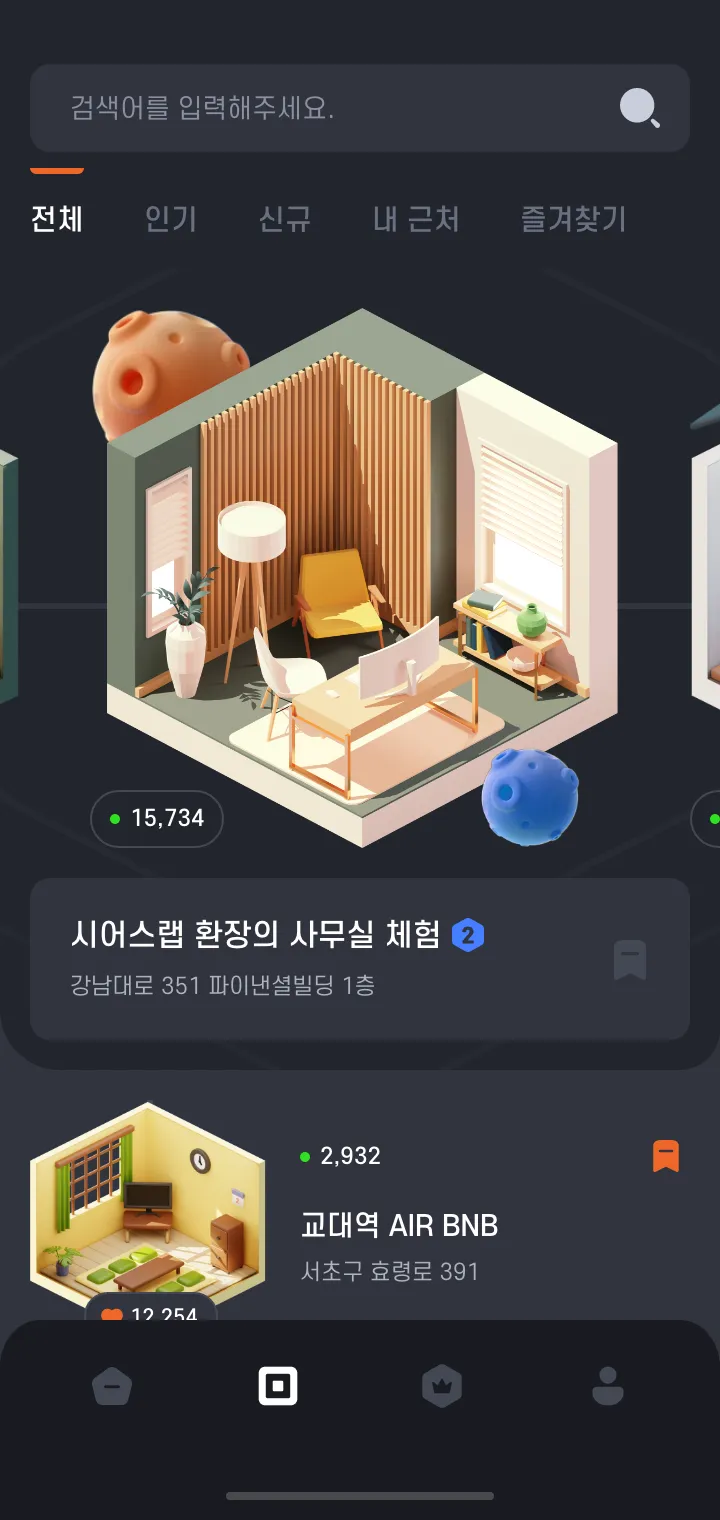Image resolution: width=720 pixels, height=1520 pixels.
Task: Open the profile bottom navigation item
Action: coord(607,1387)
